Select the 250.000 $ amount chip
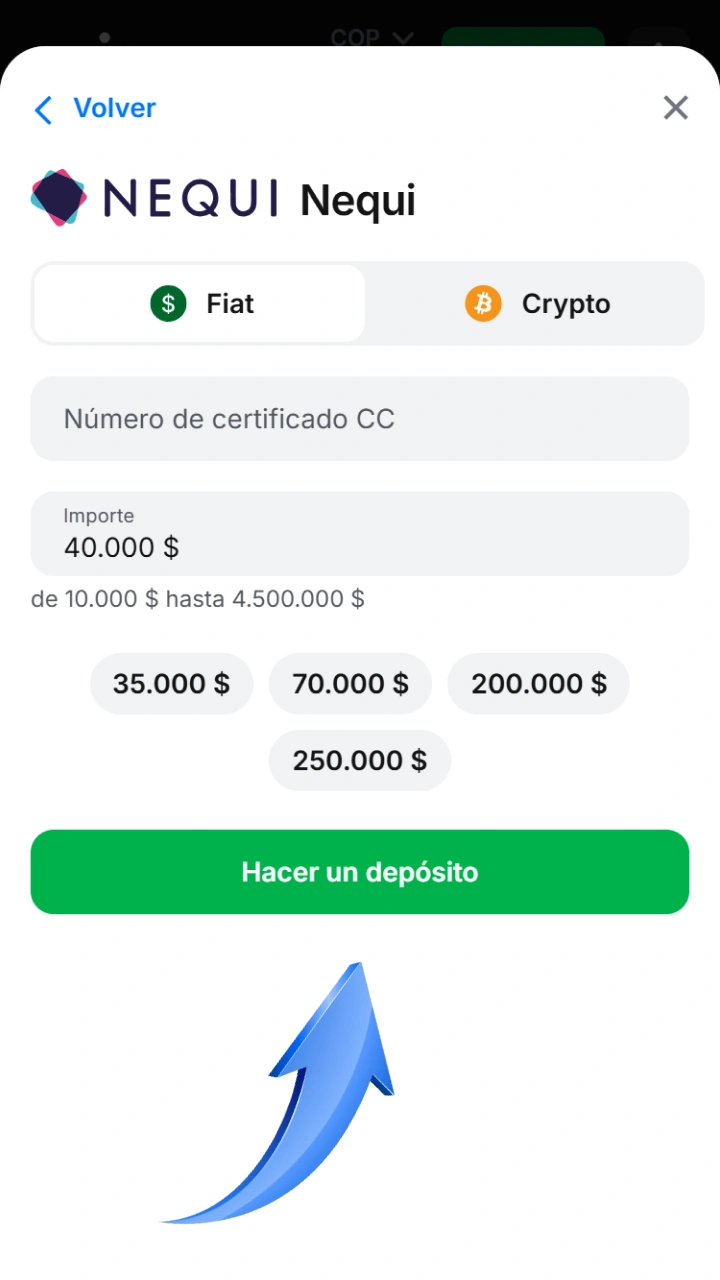 (360, 761)
